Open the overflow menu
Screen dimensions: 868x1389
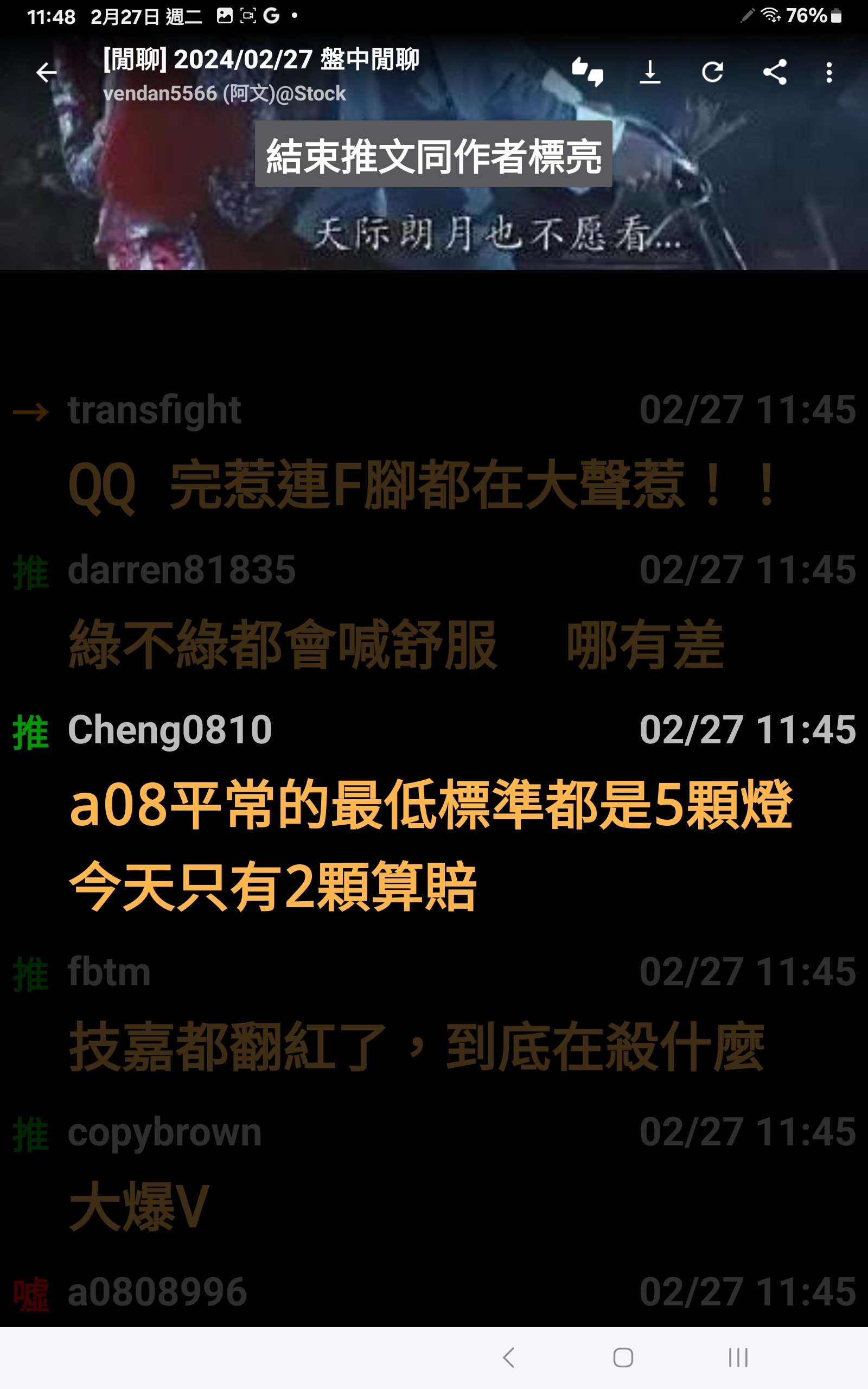[x=829, y=72]
